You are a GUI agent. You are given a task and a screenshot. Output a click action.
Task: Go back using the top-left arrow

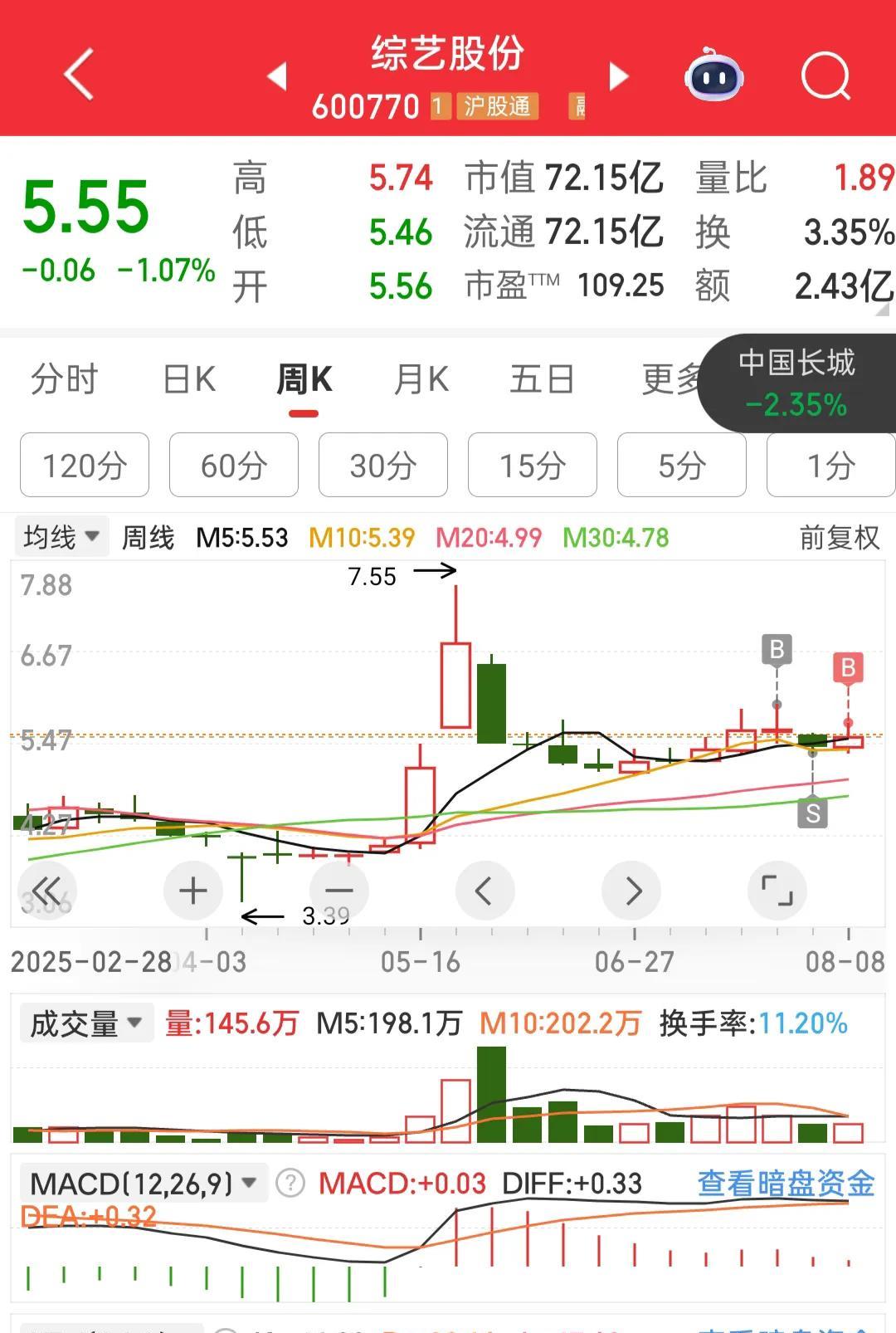pyautogui.click(x=79, y=75)
